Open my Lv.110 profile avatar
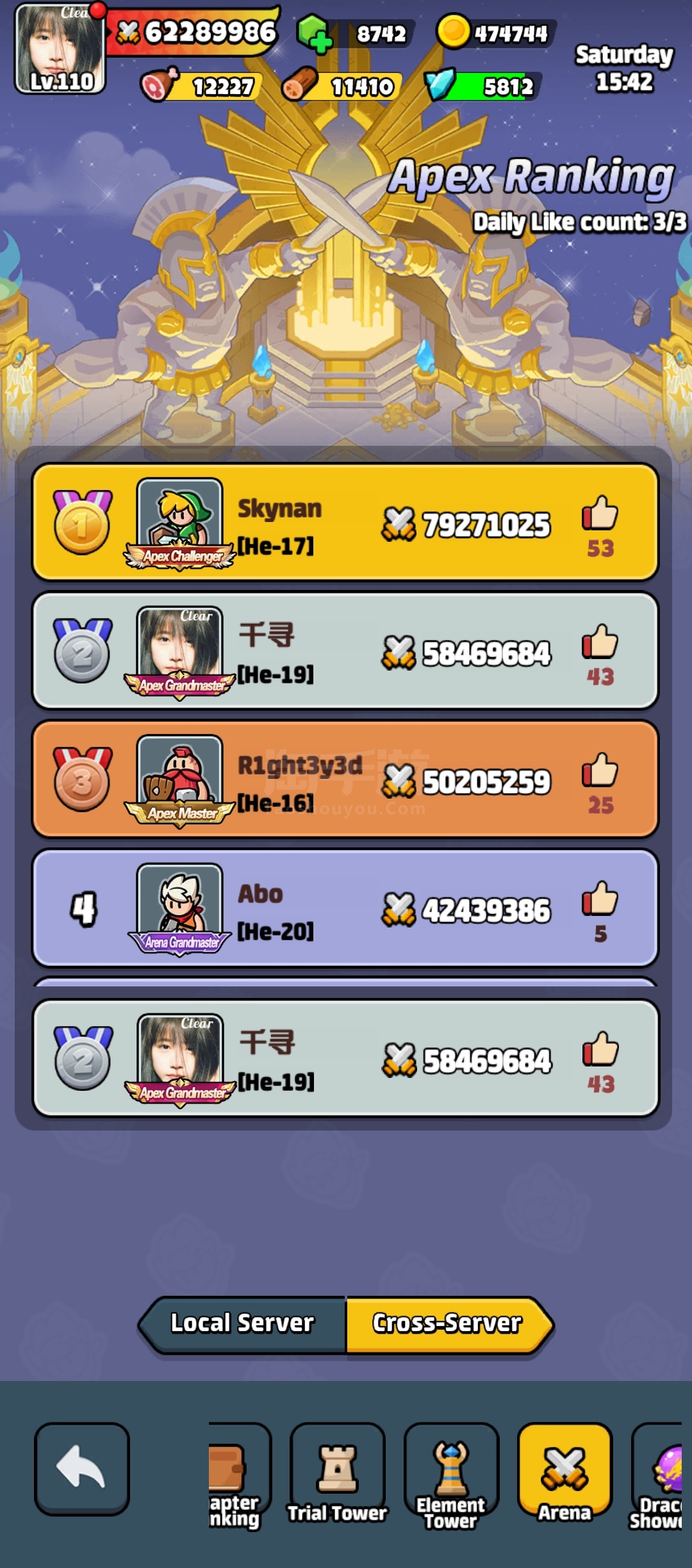Screen dimensions: 692x1568 click(60, 49)
